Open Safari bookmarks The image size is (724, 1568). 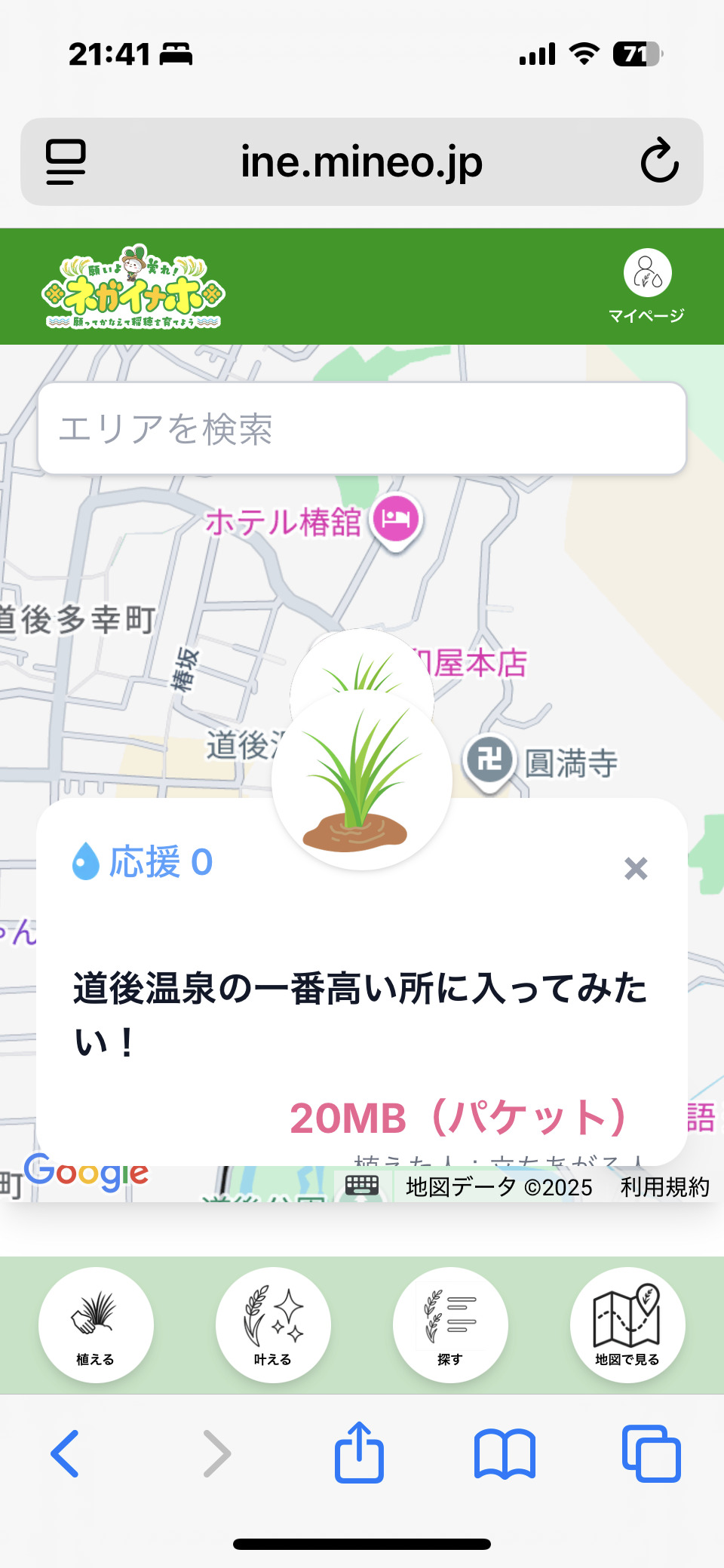coord(505,1453)
